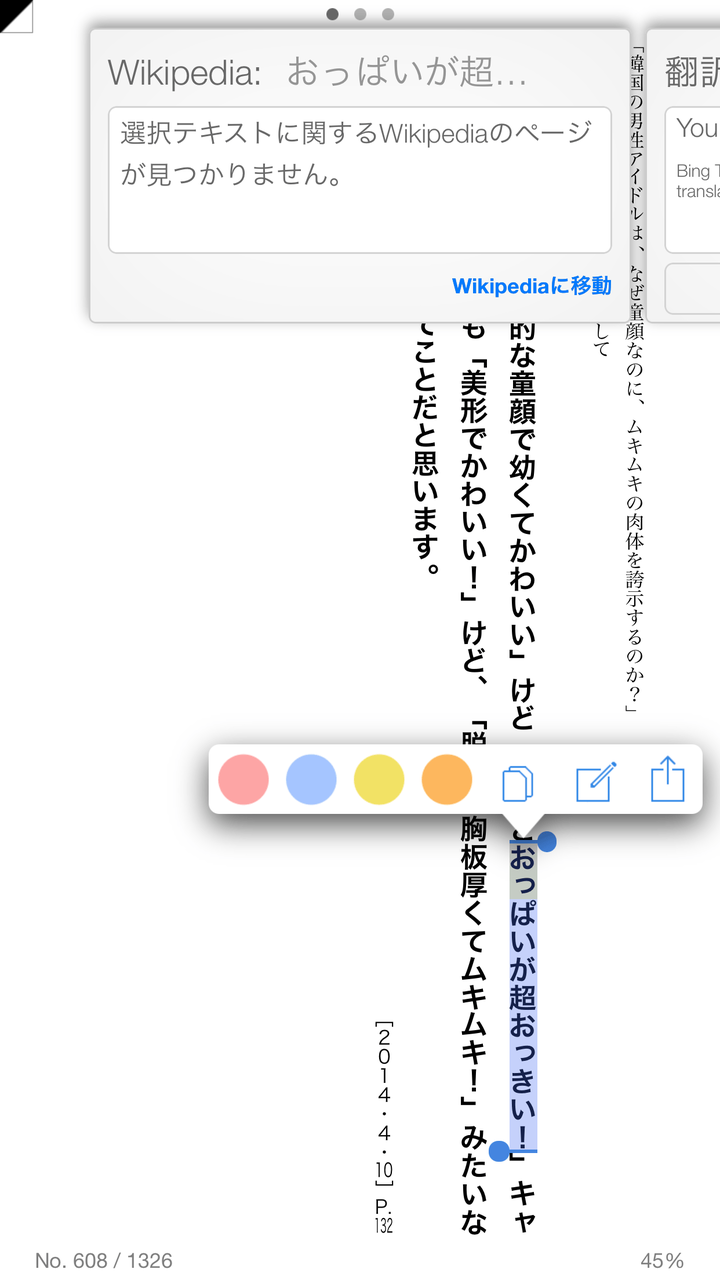Tap the page-corner bookmark icon
The width and height of the screenshot is (720, 1280).
tap(16, 15)
